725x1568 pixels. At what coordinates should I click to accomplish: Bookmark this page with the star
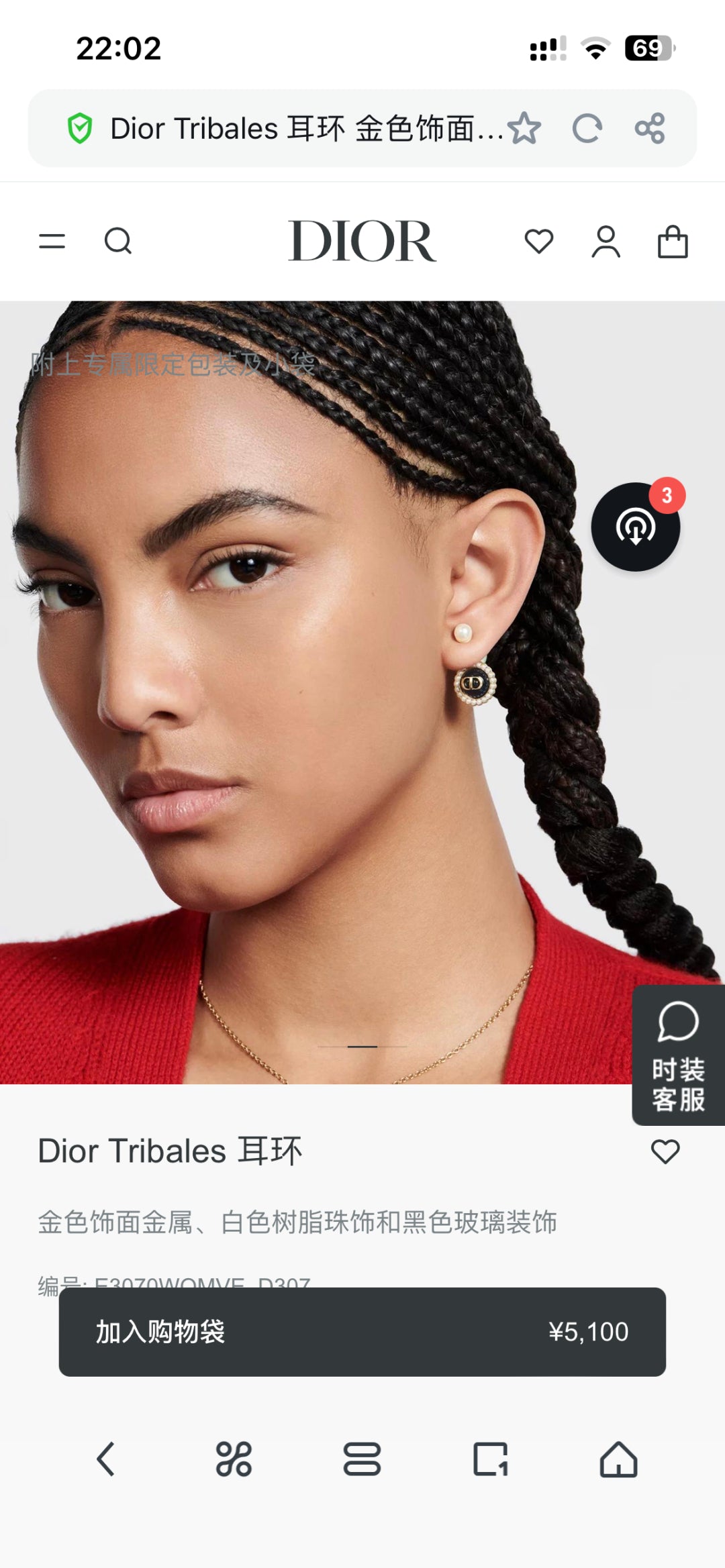pyautogui.click(x=524, y=128)
